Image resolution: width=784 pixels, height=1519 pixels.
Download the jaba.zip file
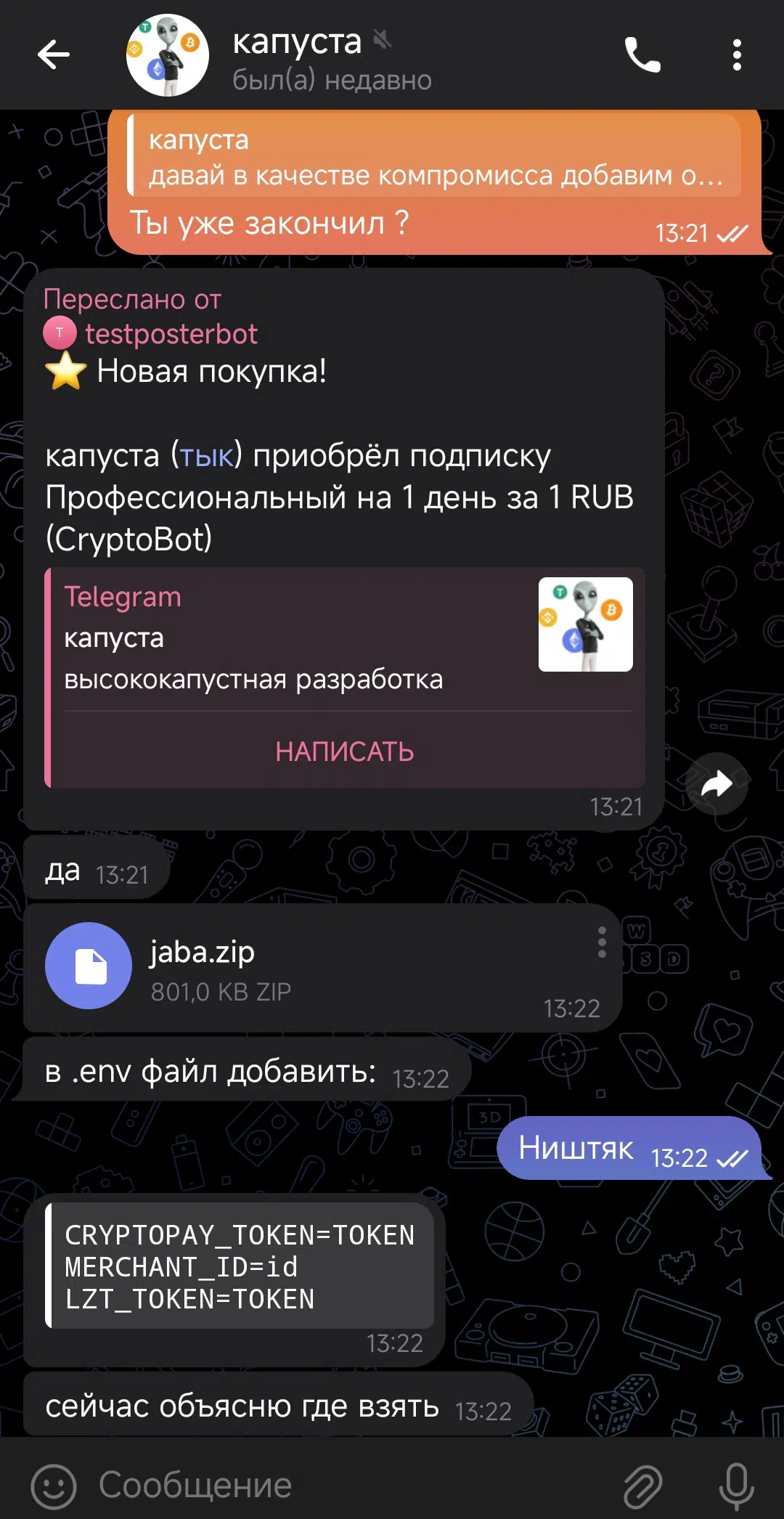(89, 966)
